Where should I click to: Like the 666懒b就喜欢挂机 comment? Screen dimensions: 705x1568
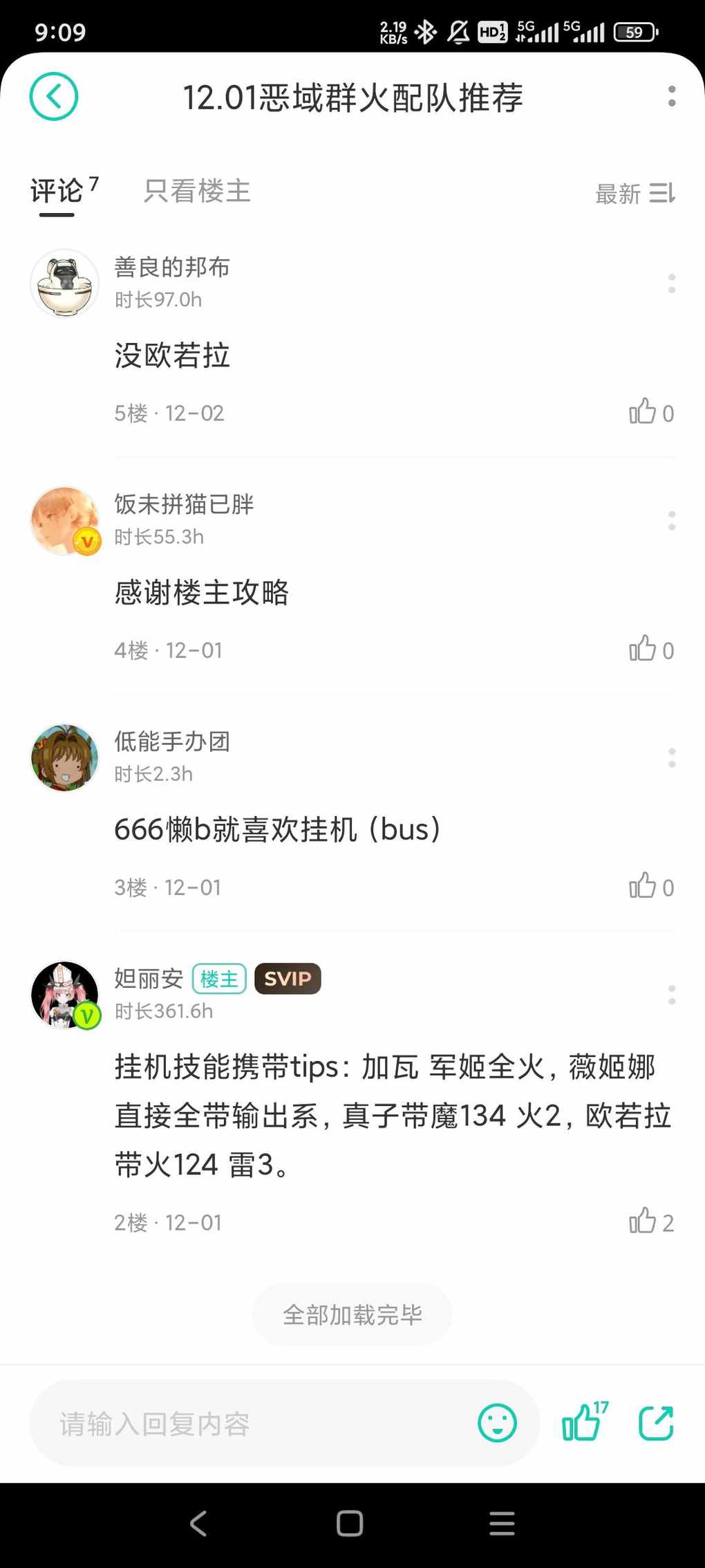pyautogui.click(x=643, y=886)
